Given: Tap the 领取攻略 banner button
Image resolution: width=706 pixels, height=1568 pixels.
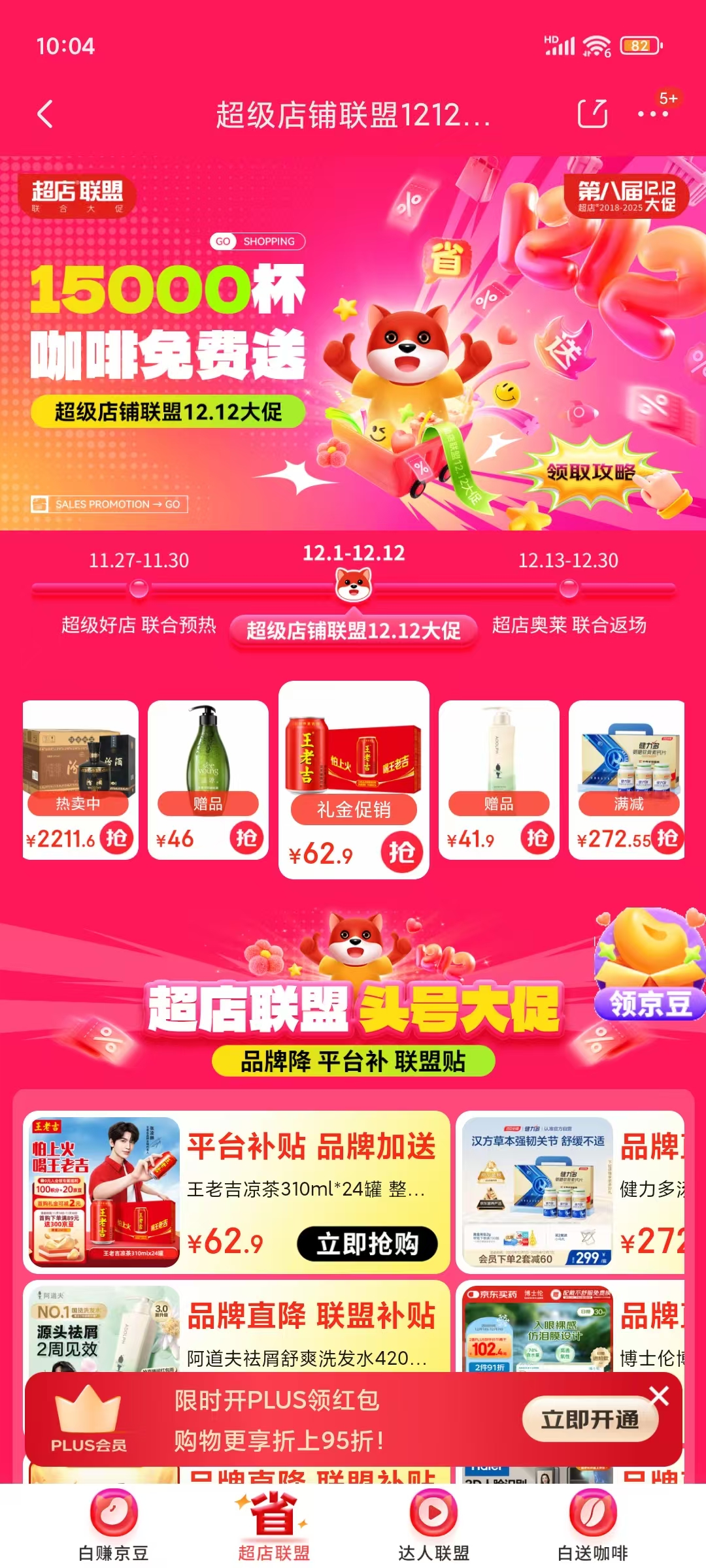Looking at the screenshot, I should (591, 472).
